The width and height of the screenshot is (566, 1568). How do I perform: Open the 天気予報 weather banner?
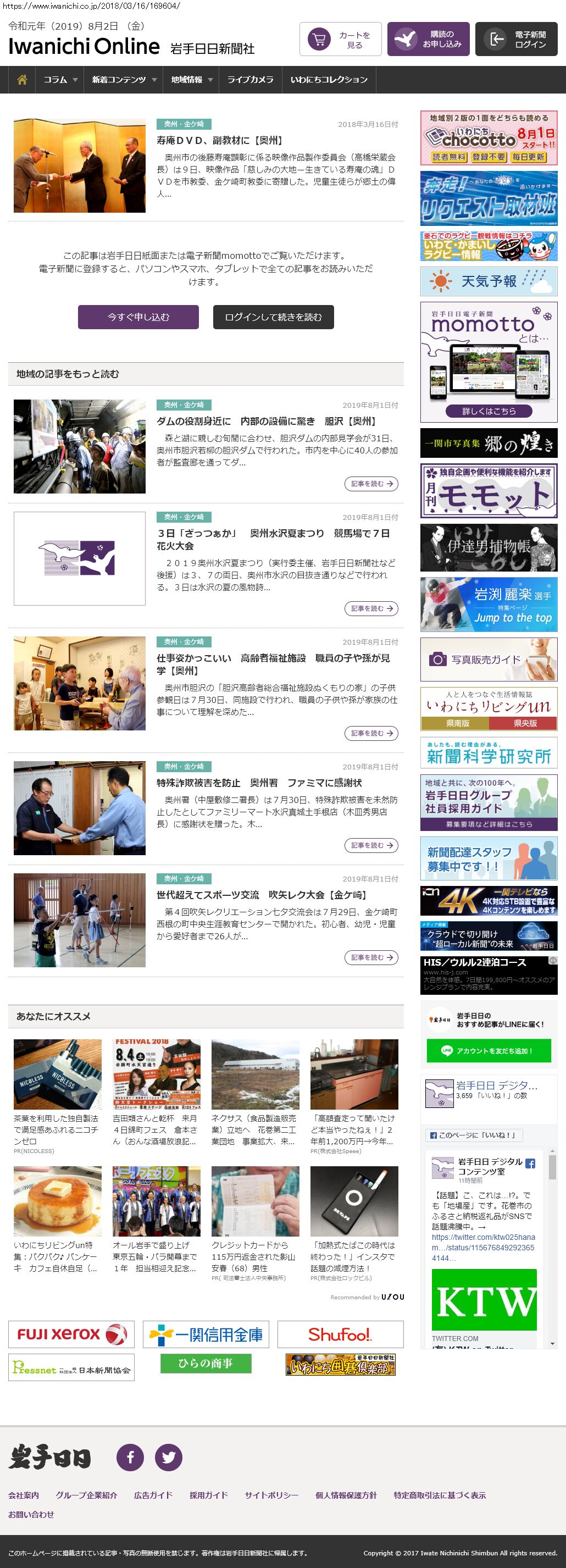489,281
